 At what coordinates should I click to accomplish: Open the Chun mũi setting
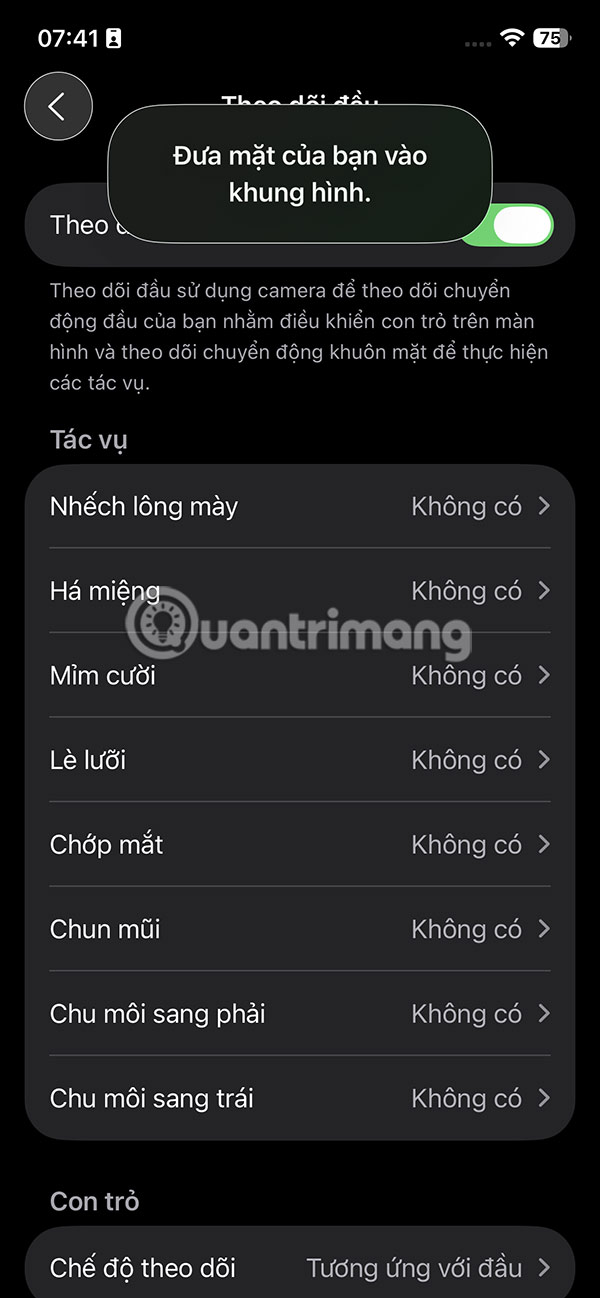click(x=300, y=929)
